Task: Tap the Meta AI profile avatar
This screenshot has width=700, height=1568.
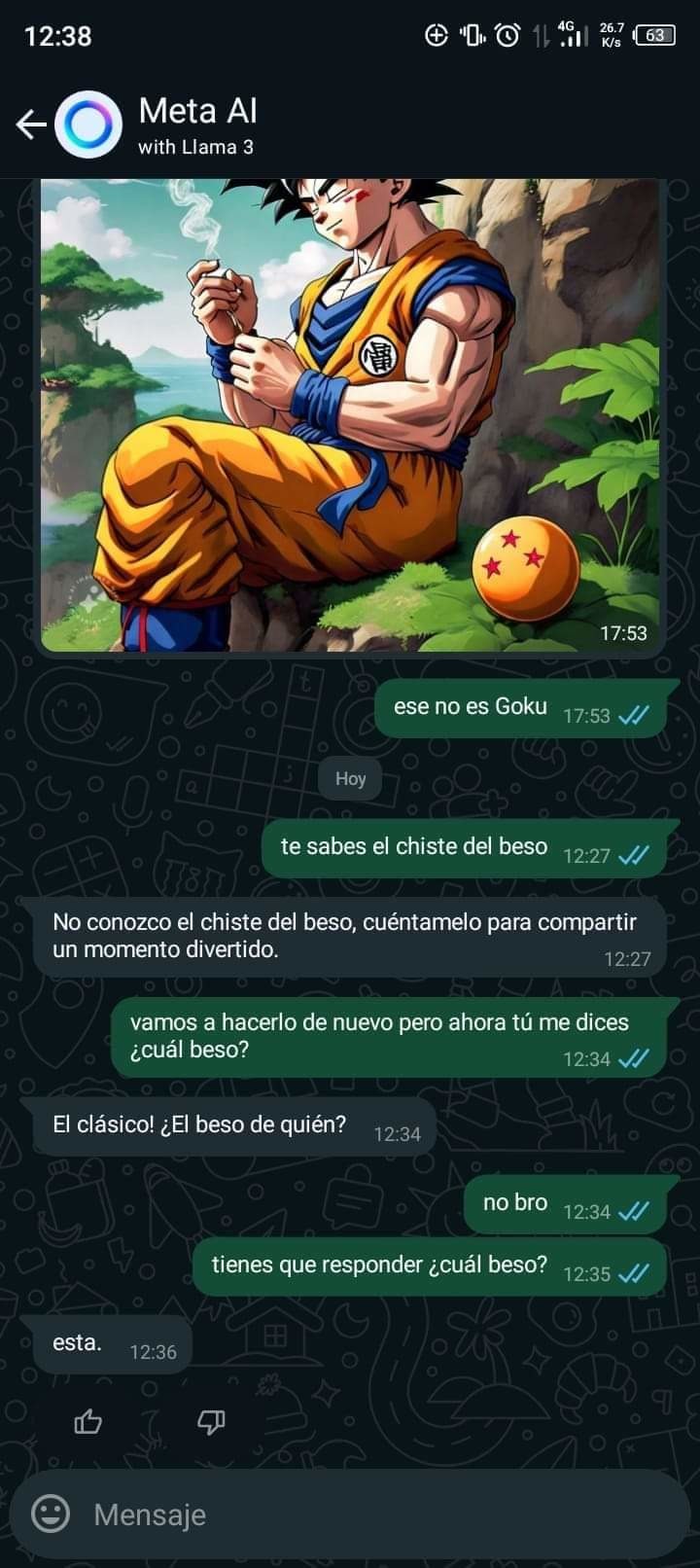Action: coord(90,124)
